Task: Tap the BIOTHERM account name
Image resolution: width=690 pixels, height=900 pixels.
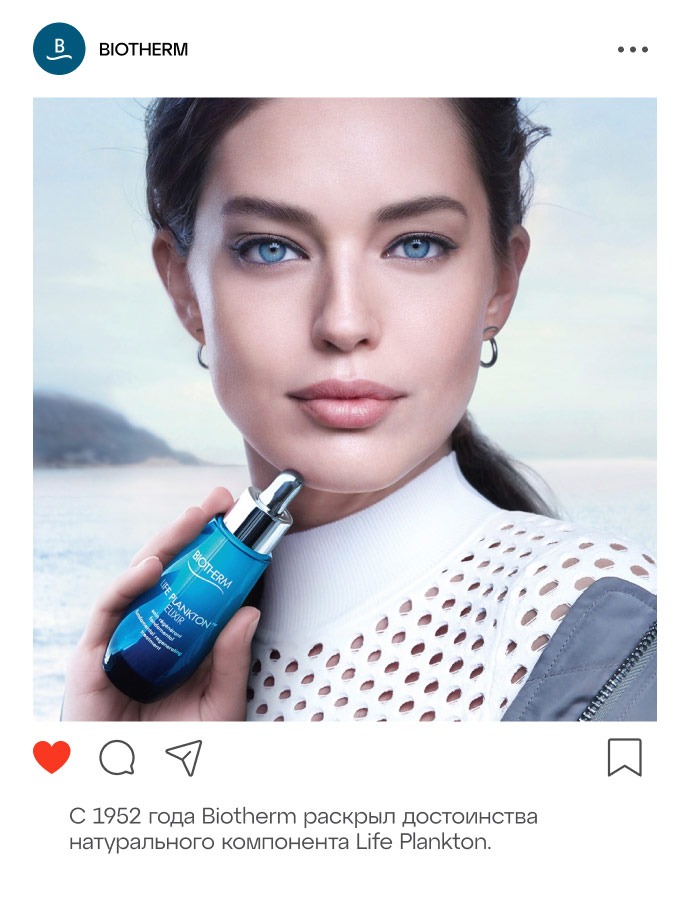Action: click(x=143, y=50)
